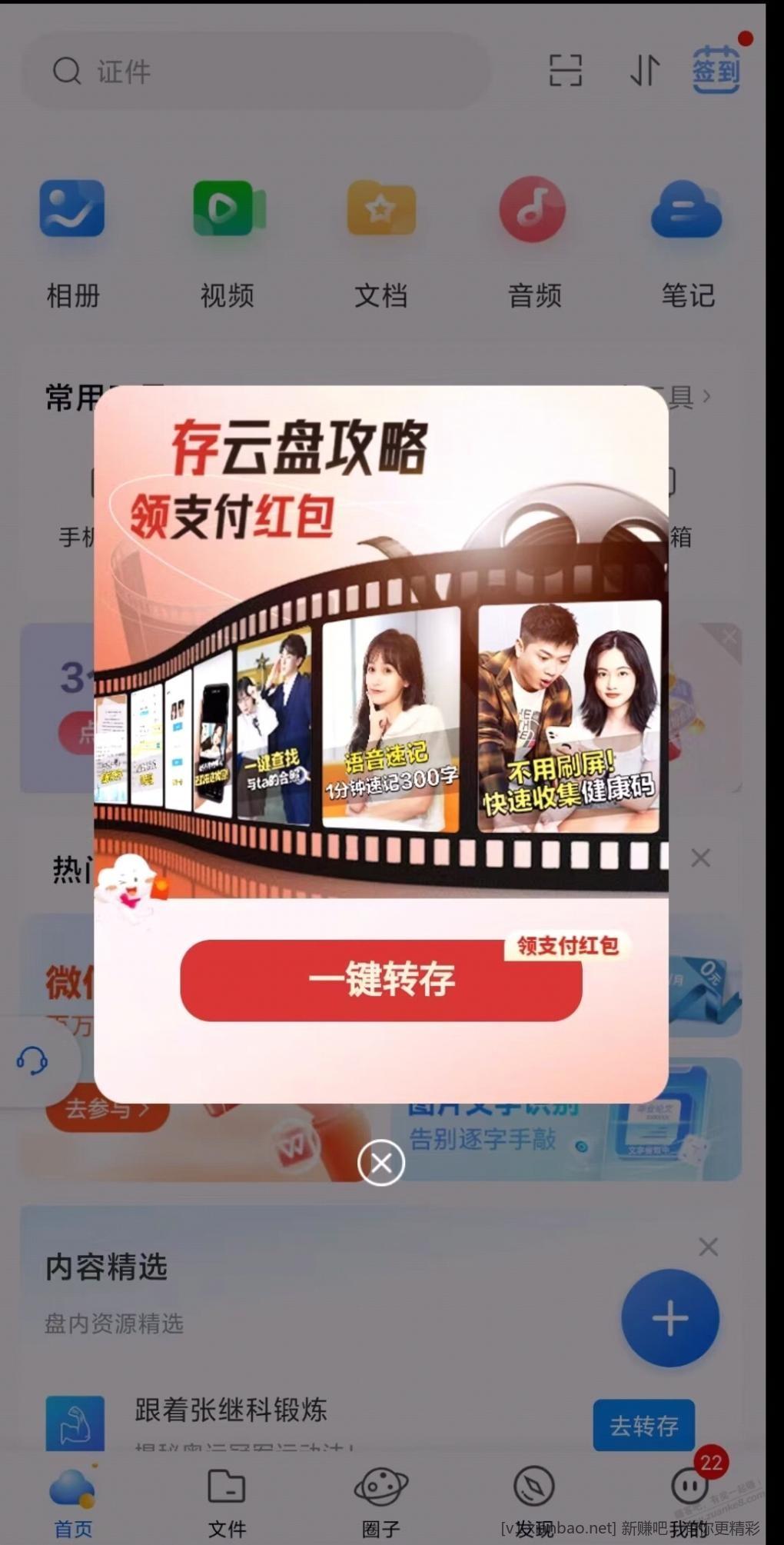
Task: Switch to the 我的 tab
Action: click(x=689, y=1500)
